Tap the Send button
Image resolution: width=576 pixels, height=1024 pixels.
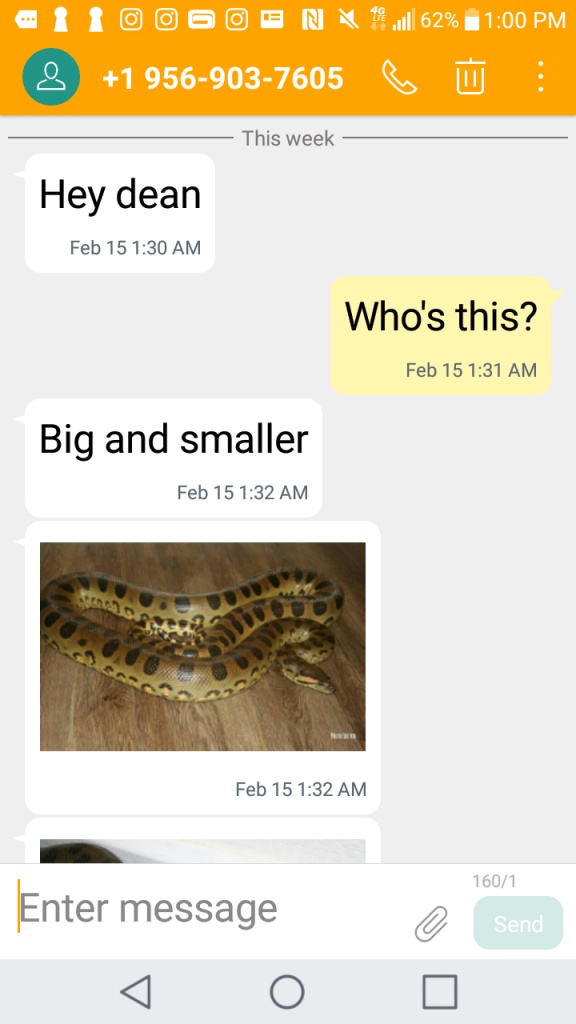tap(518, 923)
